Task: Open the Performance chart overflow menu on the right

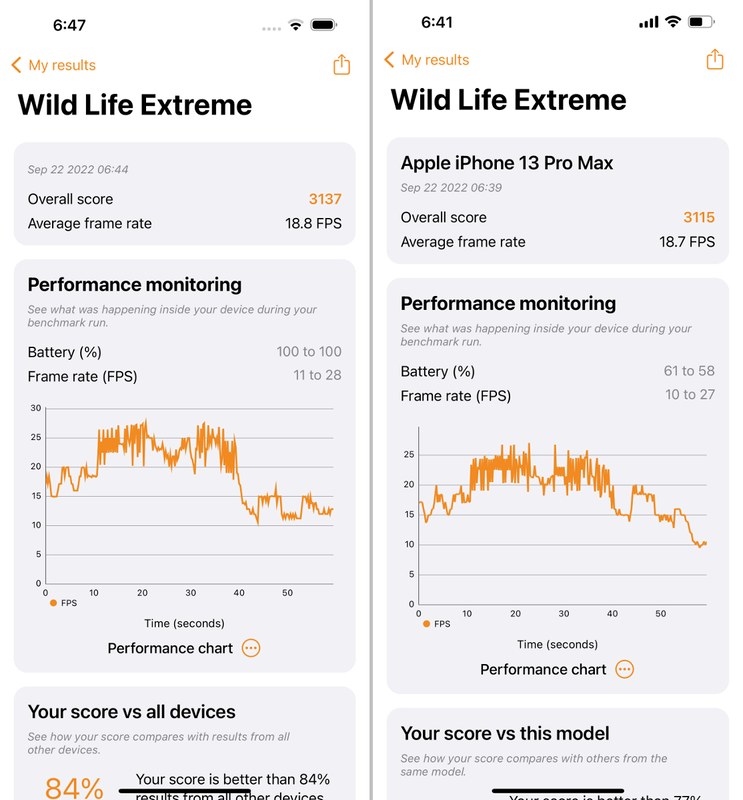Action: point(623,669)
